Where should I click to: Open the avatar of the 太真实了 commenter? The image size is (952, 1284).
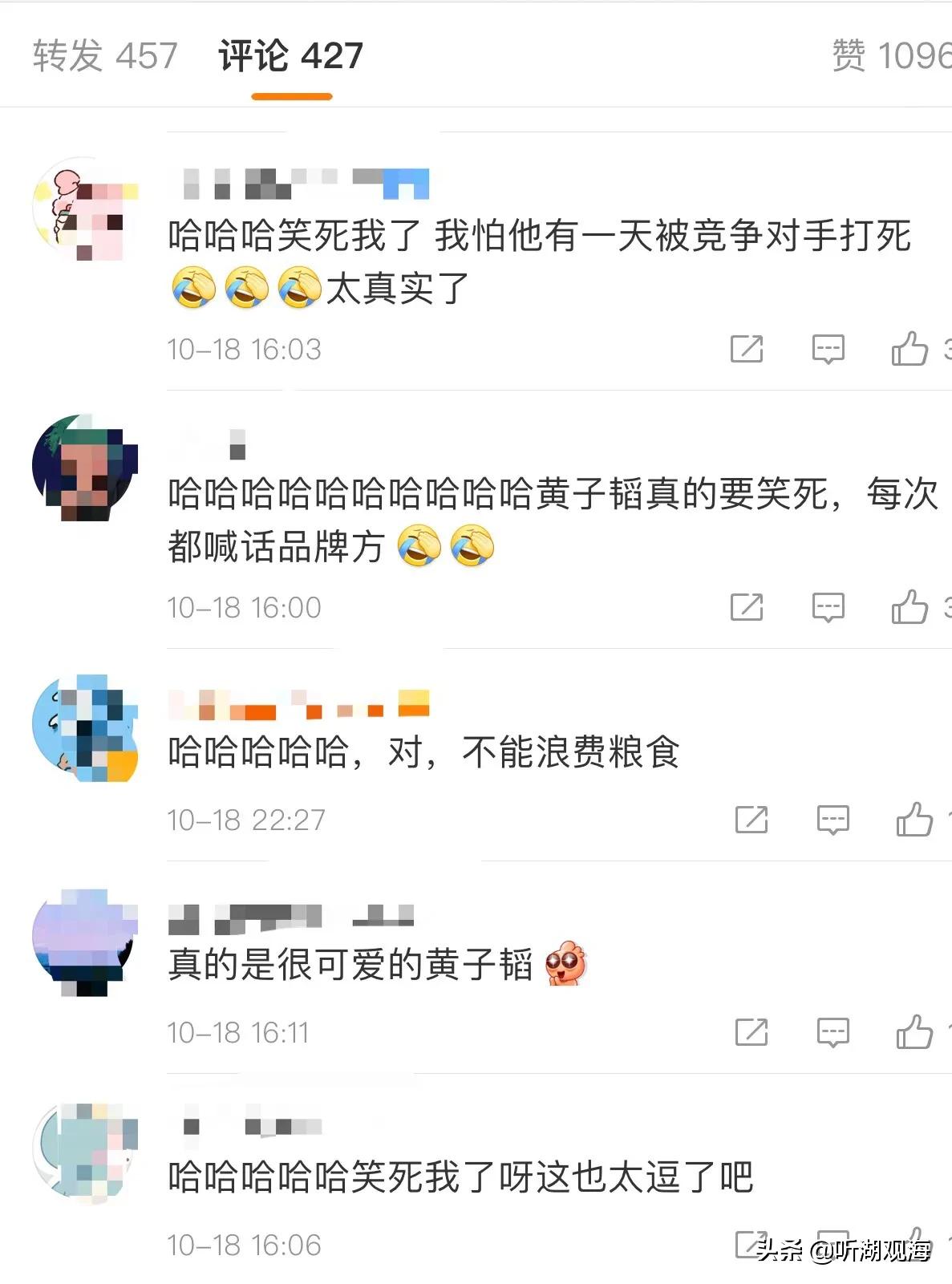pos(85,209)
